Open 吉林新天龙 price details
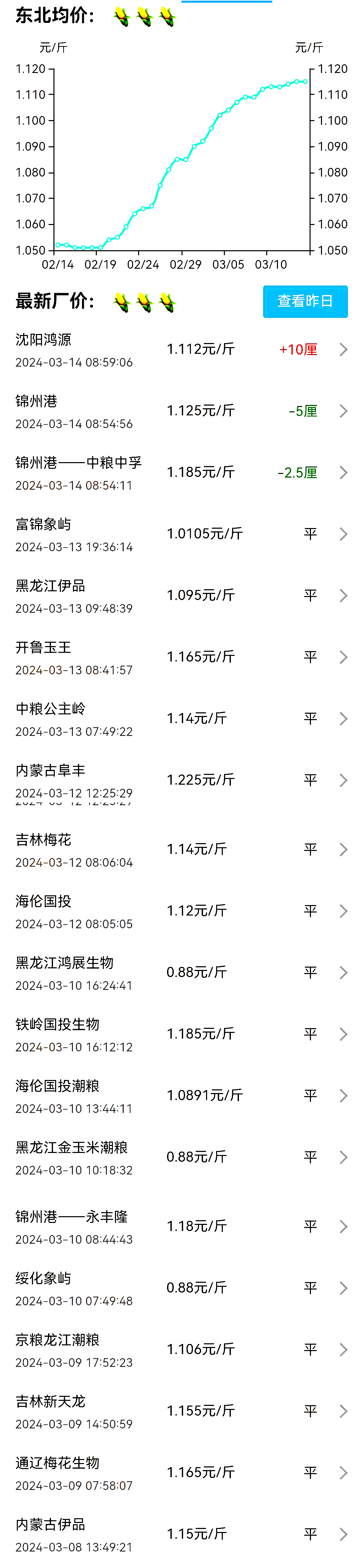 pos(181,1411)
